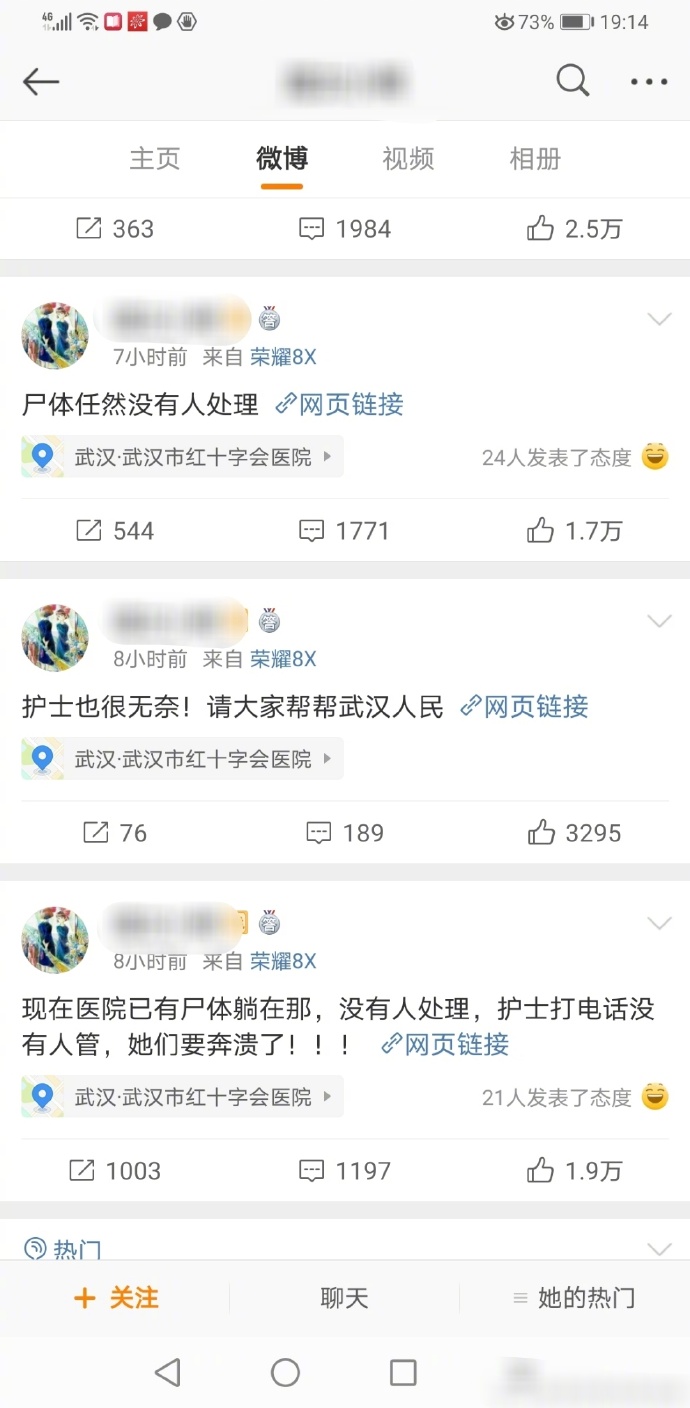
Task: Open web link after 她们要奔溃了
Action: (445, 1045)
